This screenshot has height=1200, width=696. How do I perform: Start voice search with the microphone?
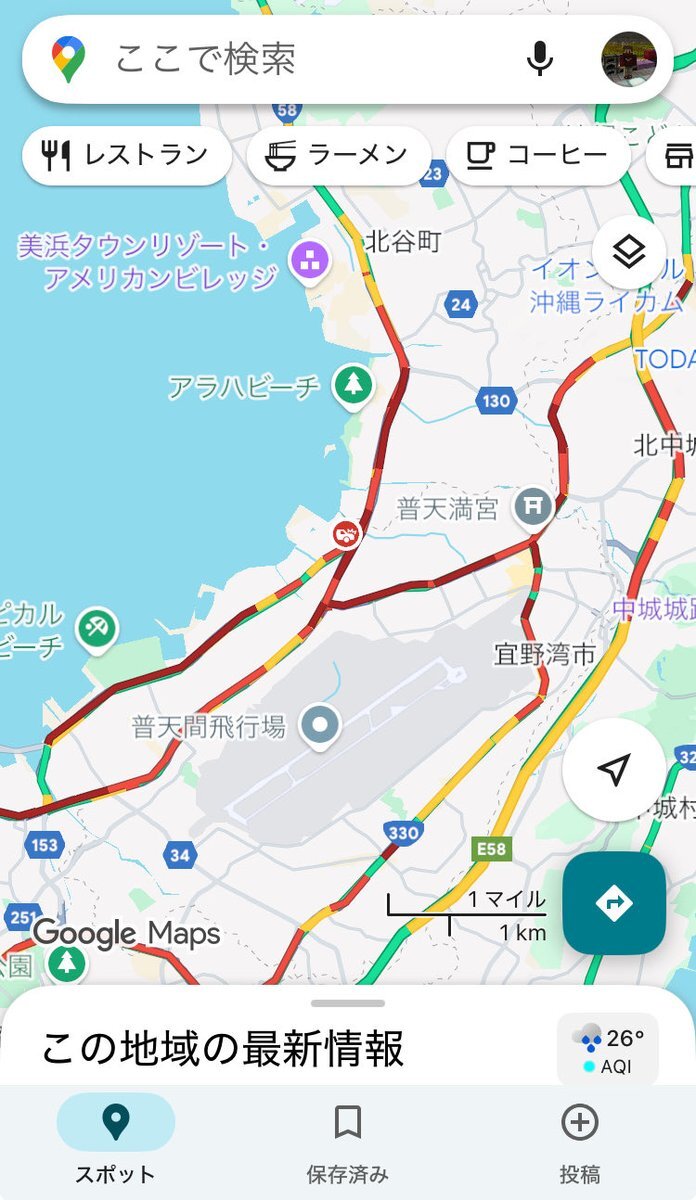[540, 60]
